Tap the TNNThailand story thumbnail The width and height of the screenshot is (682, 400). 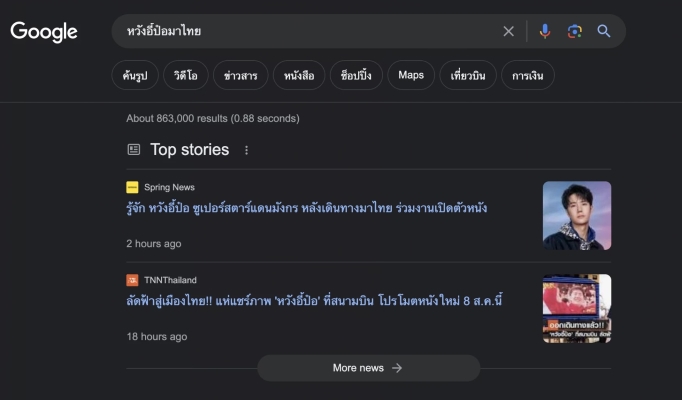pos(576,308)
